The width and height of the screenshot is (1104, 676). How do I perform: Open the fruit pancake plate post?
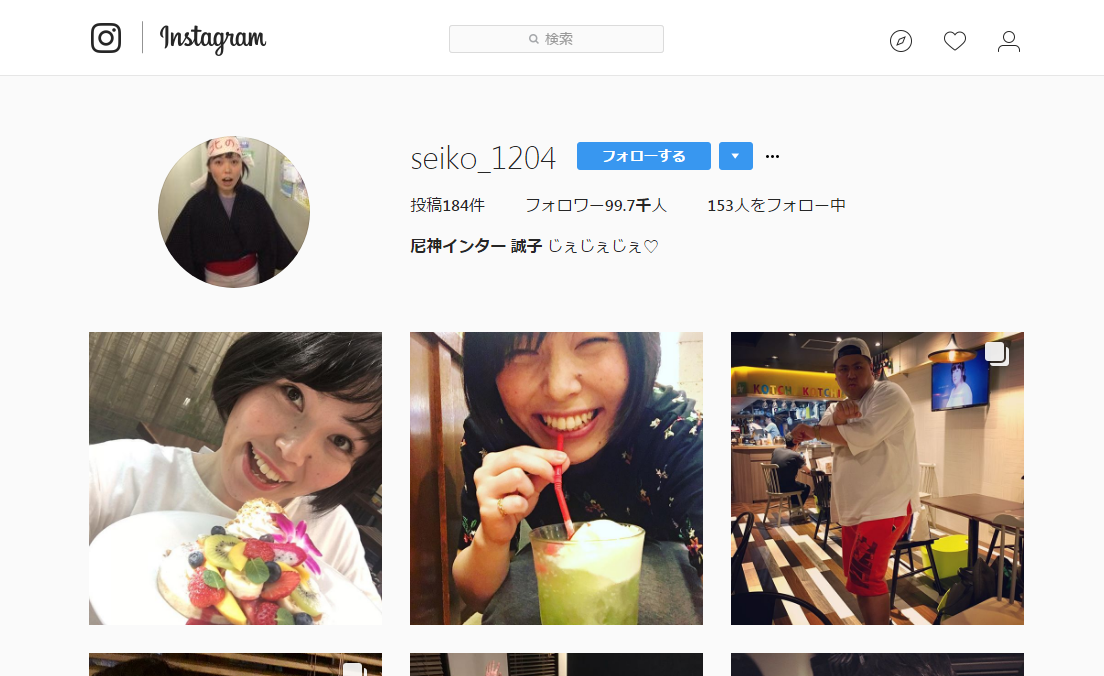pyautogui.click(x=235, y=478)
